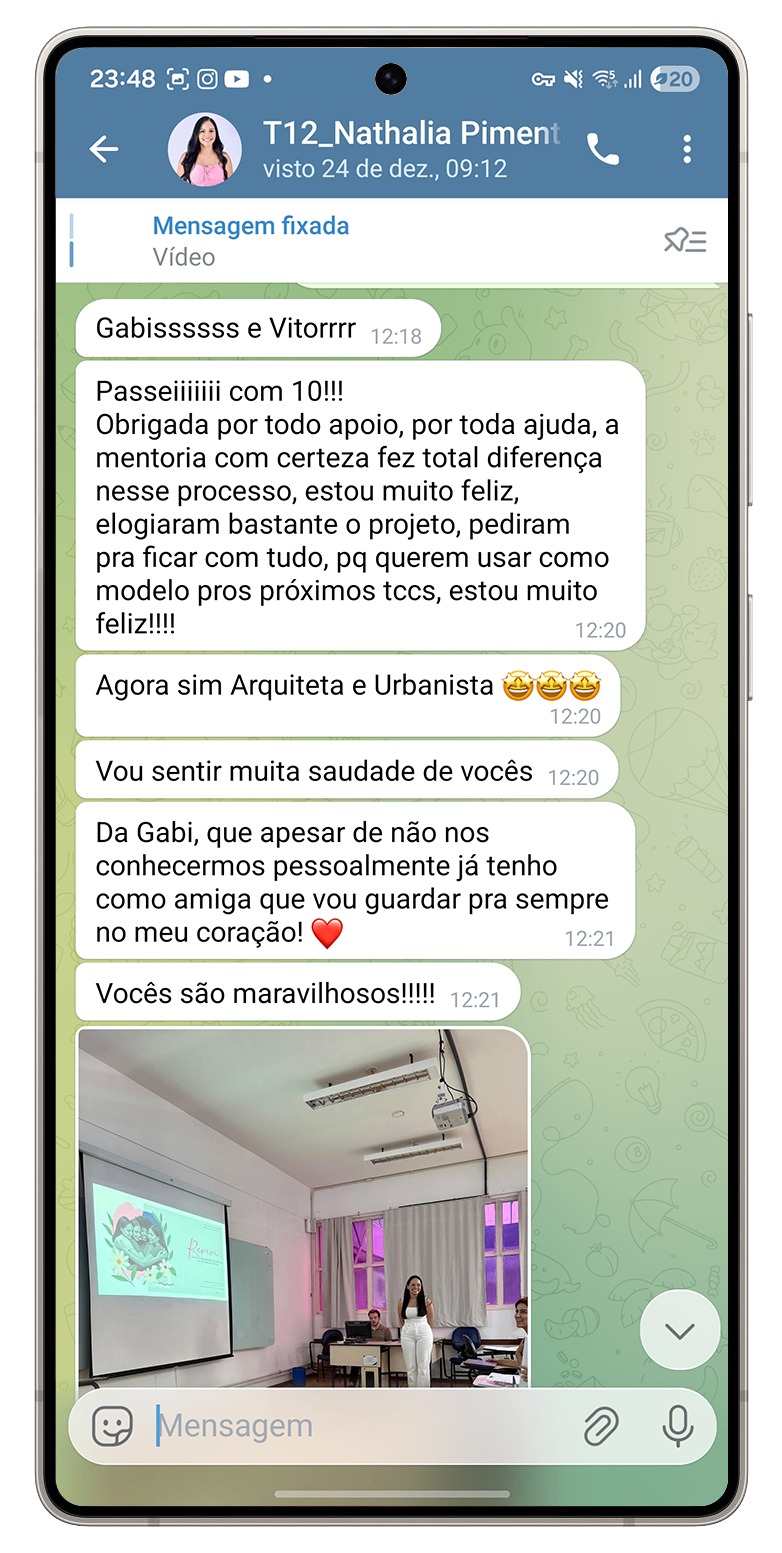Attach a file with the paperclip
This screenshot has width=782, height=1553.
[600, 1425]
